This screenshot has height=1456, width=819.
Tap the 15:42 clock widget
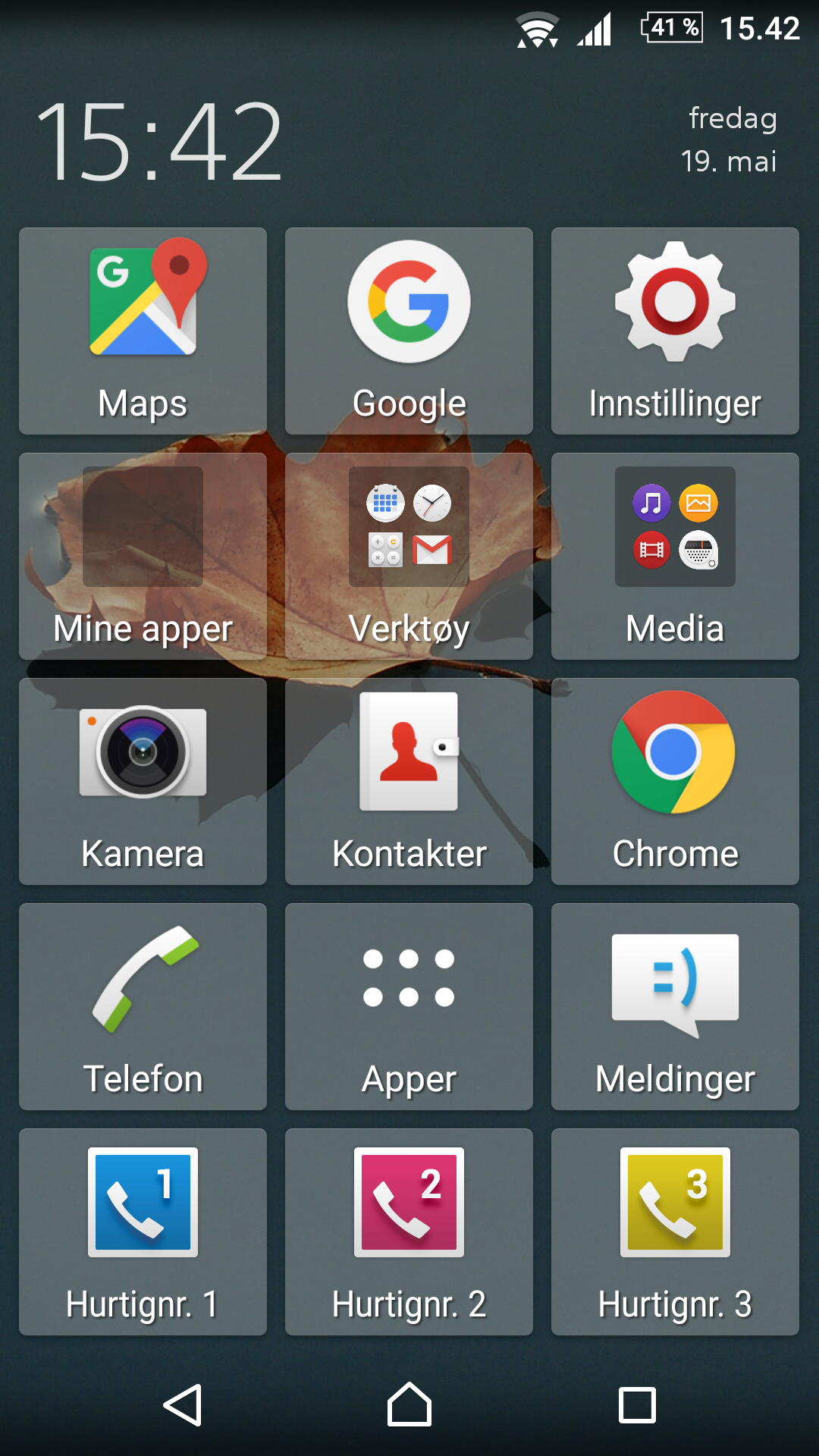(x=159, y=143)
